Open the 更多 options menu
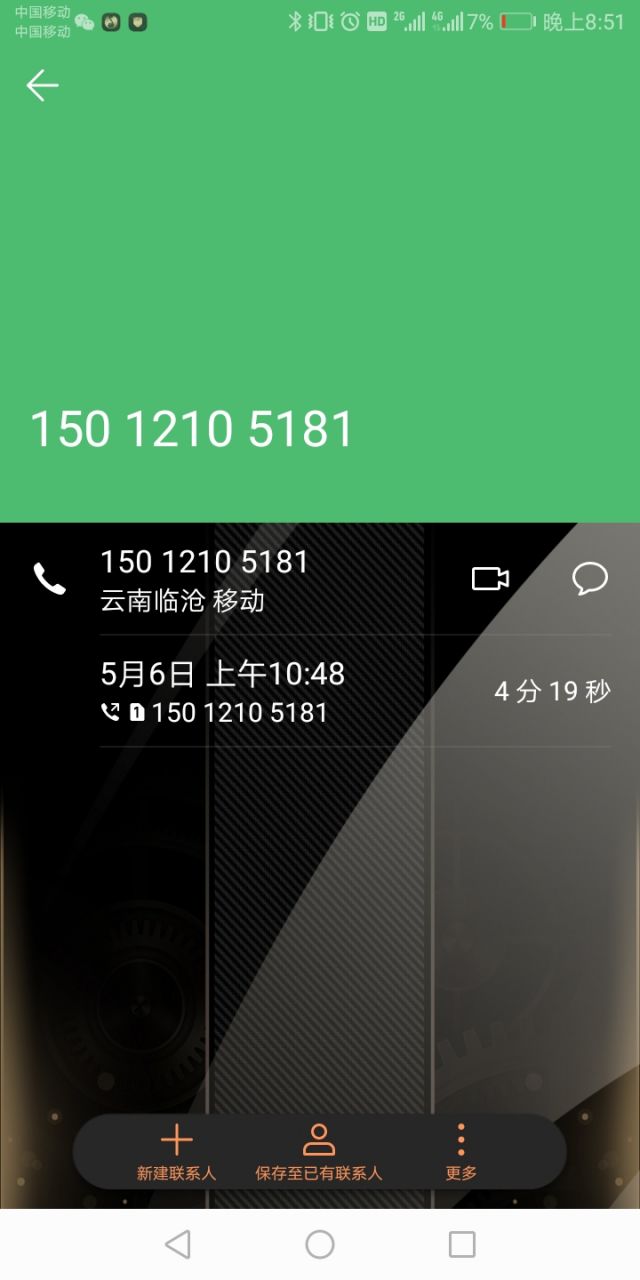640x1280 pixels. click(461, 1152)
